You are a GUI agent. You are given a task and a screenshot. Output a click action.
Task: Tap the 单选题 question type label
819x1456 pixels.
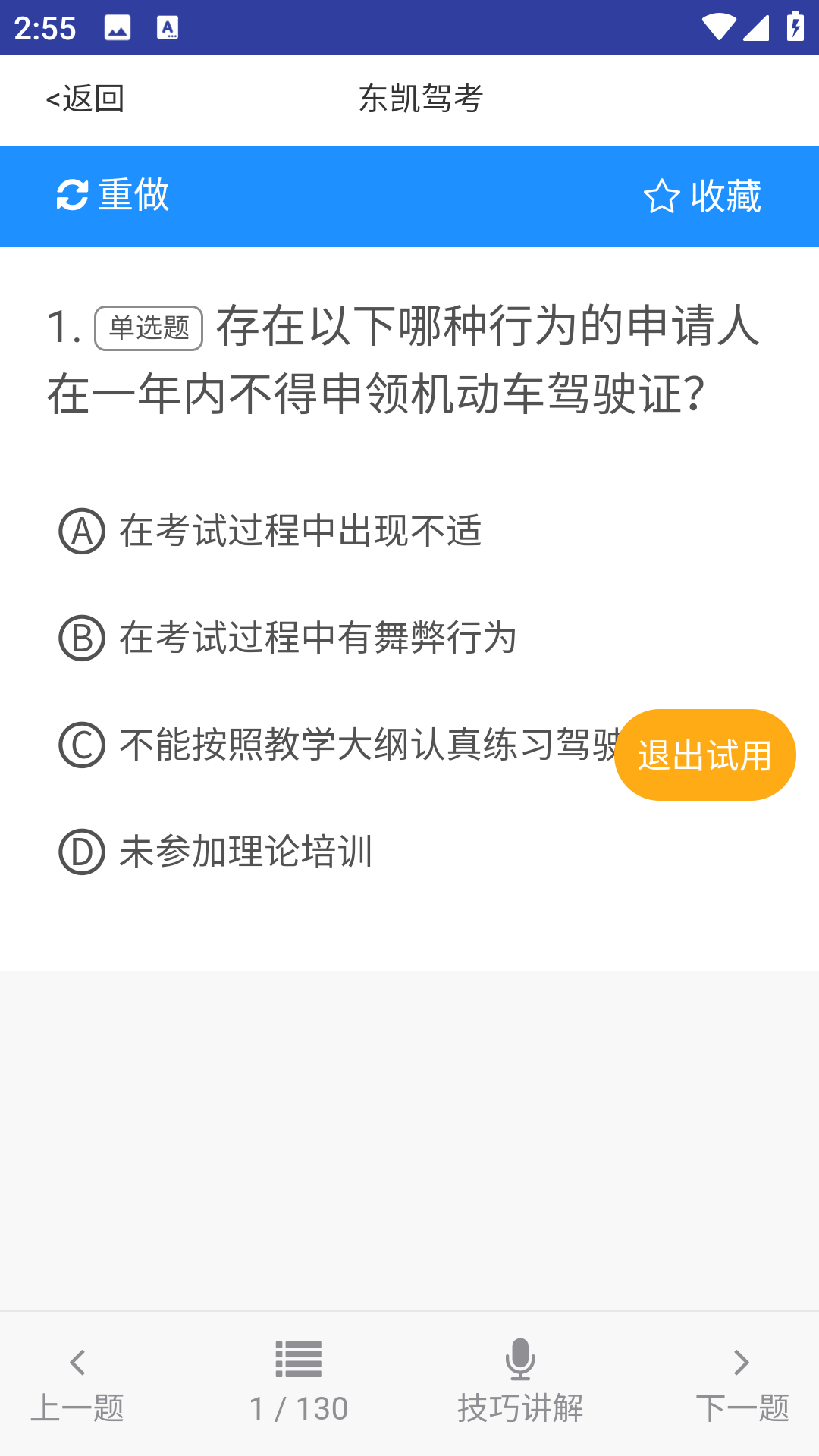tap(149, 328)
